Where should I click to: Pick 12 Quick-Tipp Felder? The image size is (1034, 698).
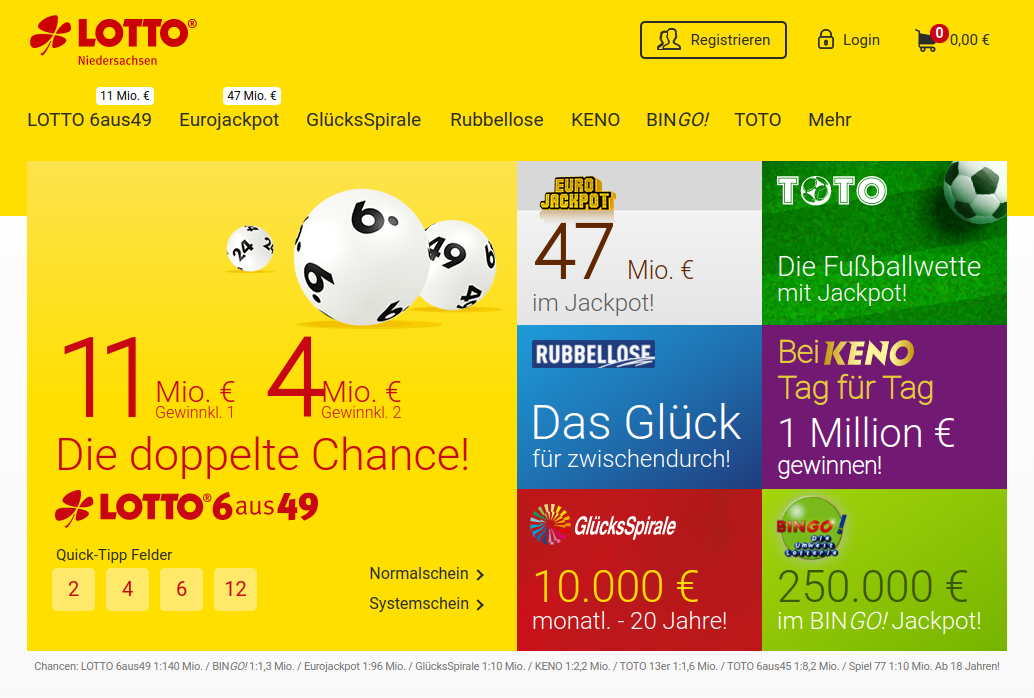point(235,589)
